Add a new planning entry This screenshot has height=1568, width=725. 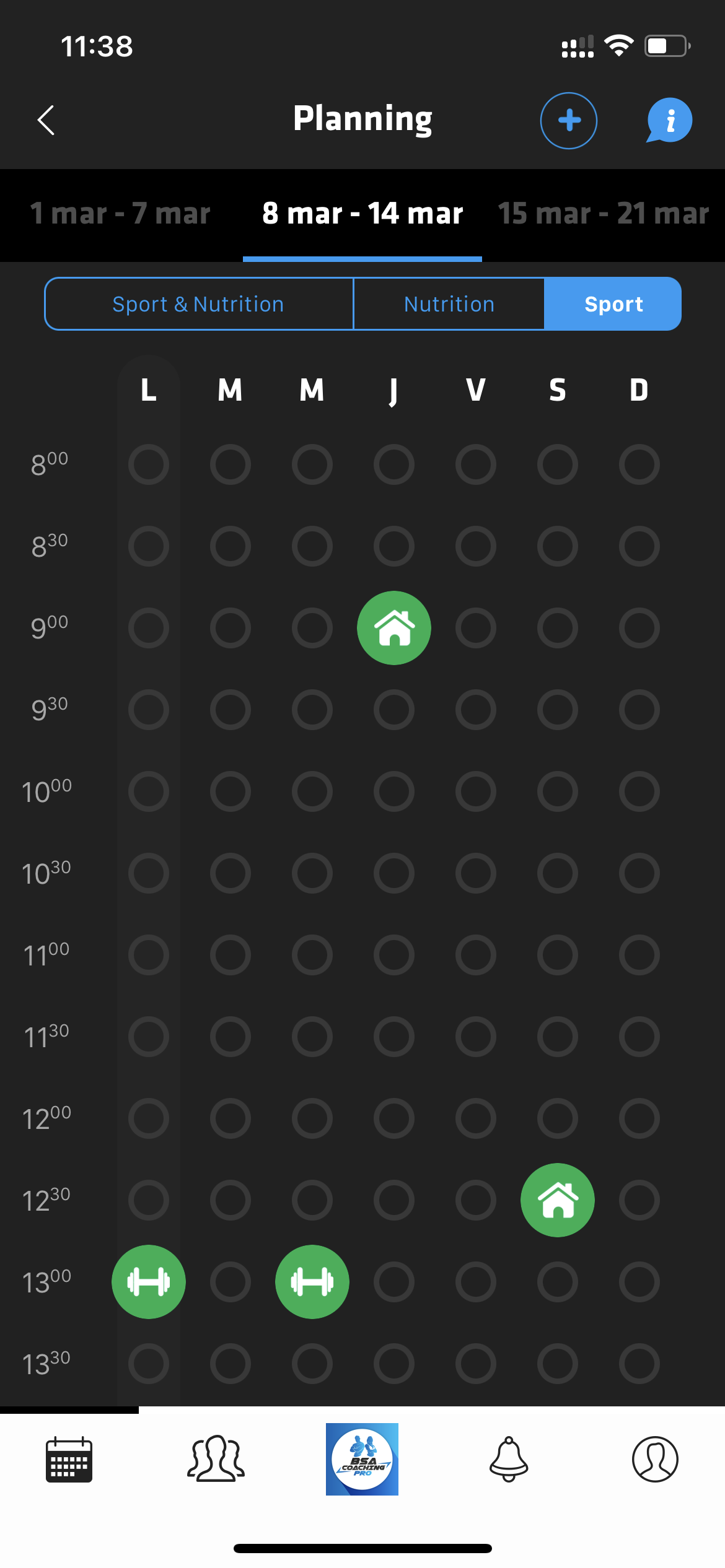tap(568, 121)
